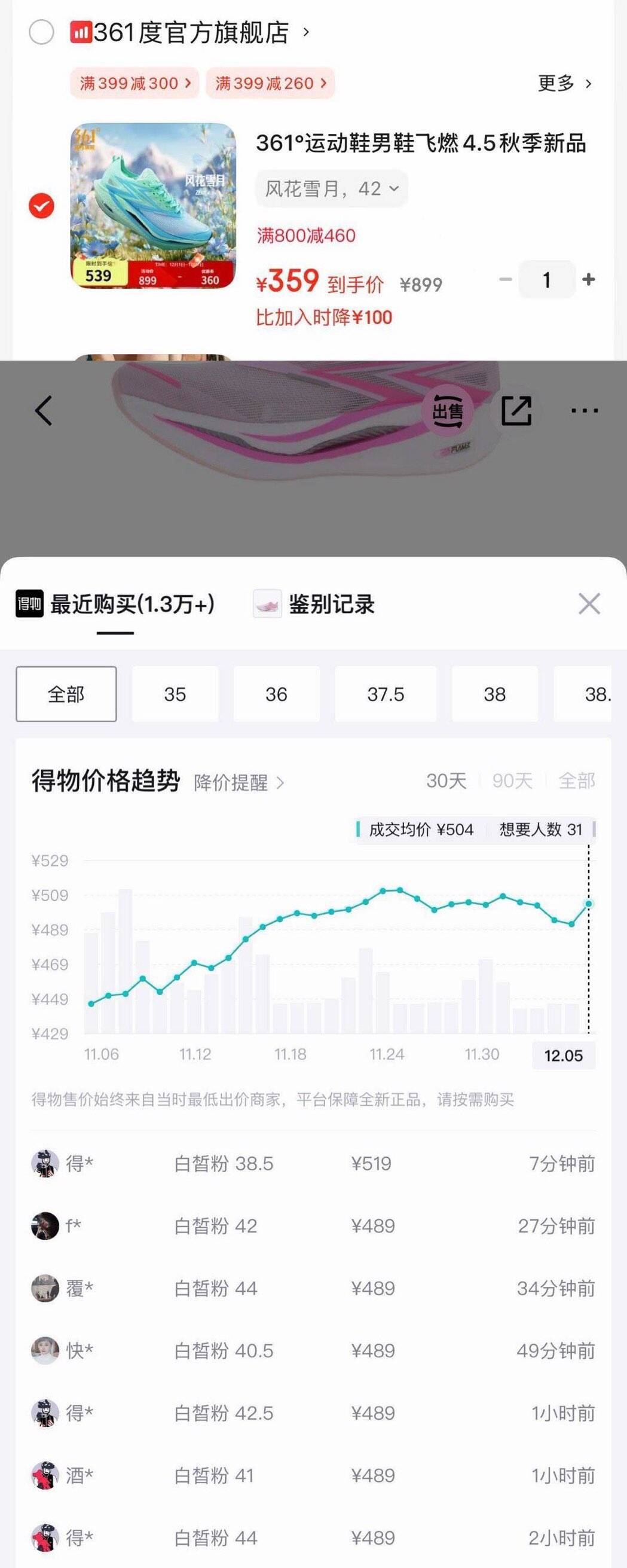Open the 满399减260 coupon

pos(270,83)
